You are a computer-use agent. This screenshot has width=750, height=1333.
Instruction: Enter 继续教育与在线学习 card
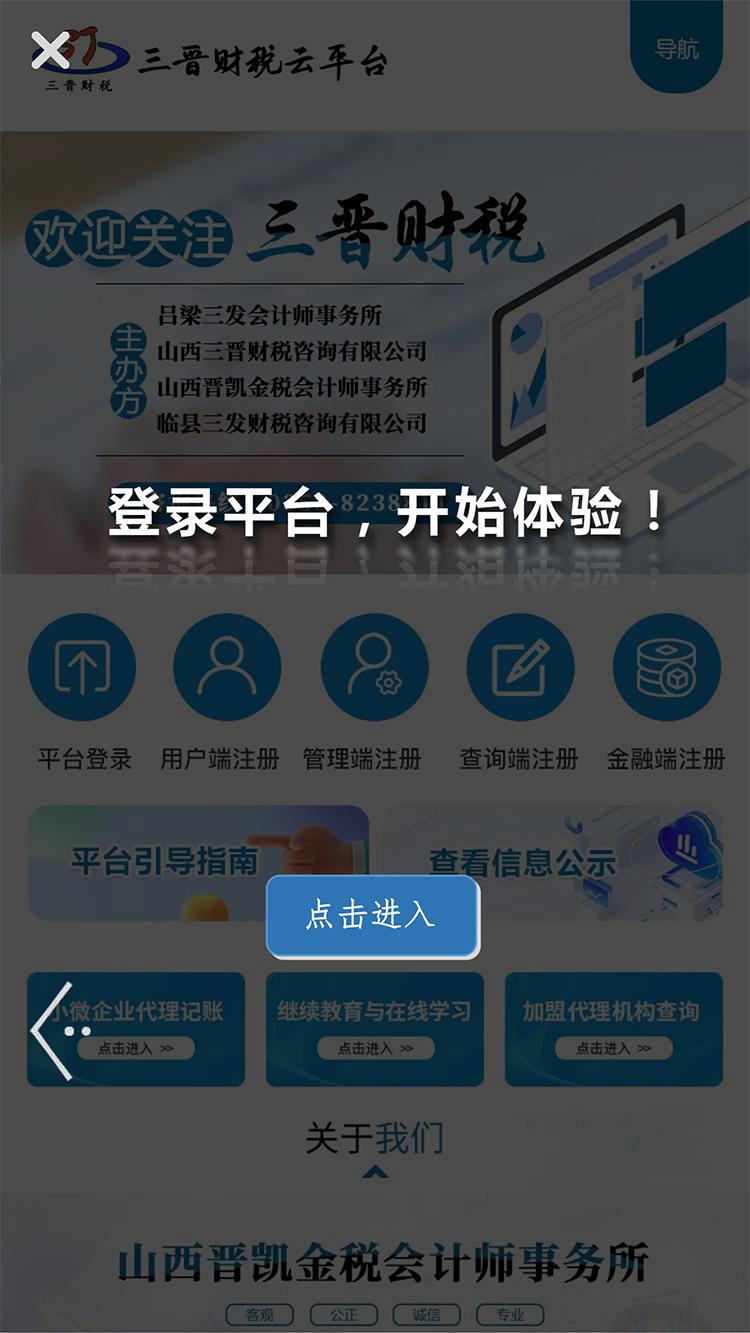[375, 1046]
